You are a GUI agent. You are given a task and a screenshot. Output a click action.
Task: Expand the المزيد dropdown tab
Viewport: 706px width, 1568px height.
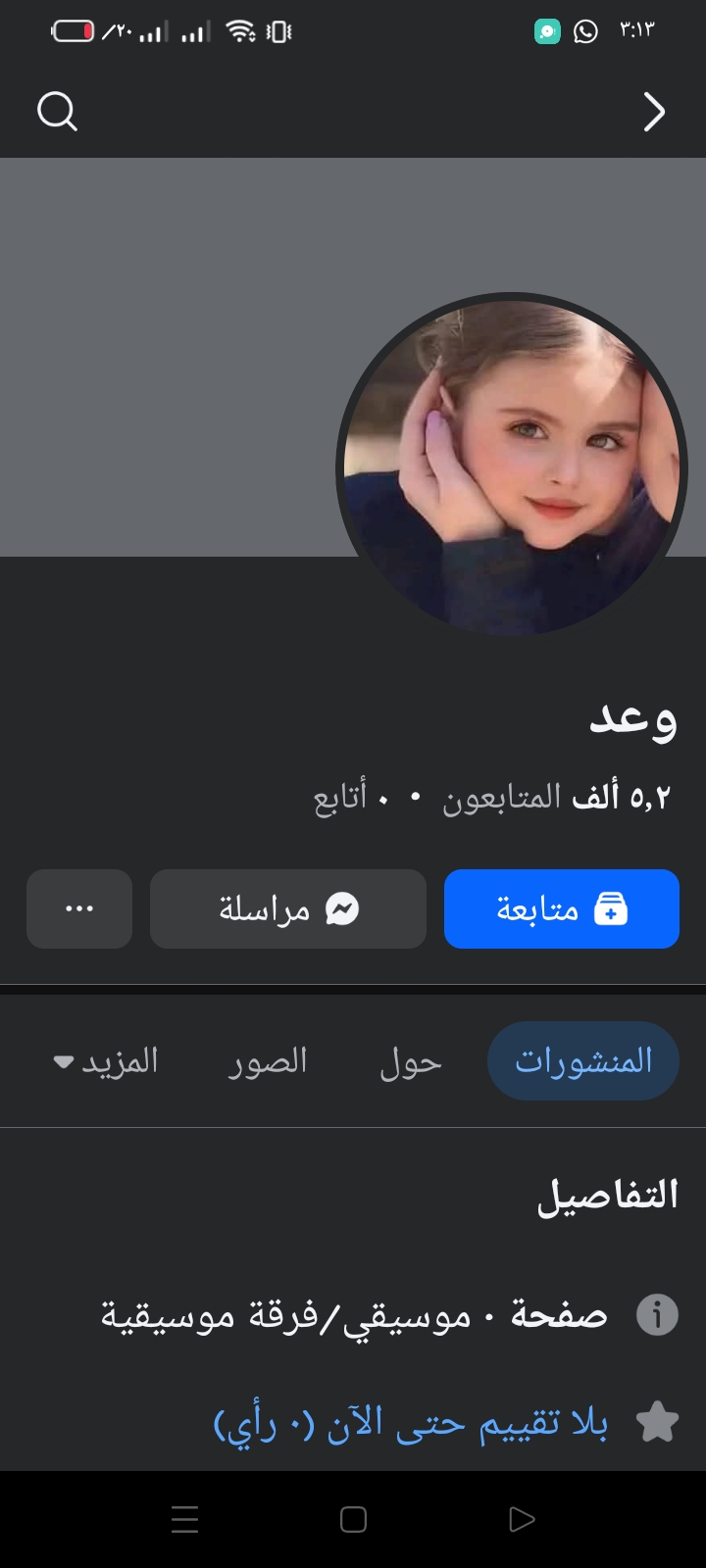click(x=106, y=1061)
